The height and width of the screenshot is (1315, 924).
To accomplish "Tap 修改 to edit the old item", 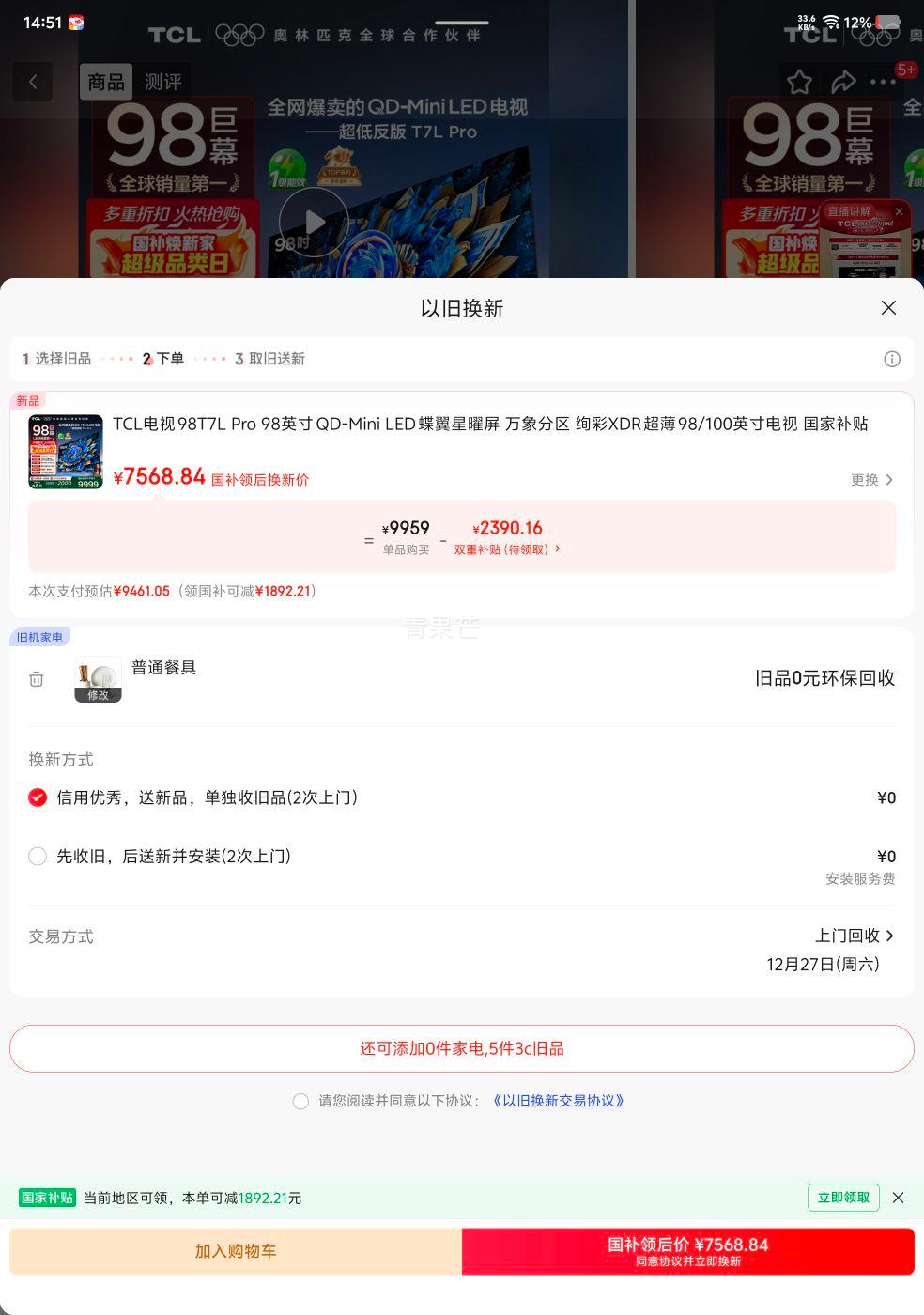I will click(x=98, y=695).
